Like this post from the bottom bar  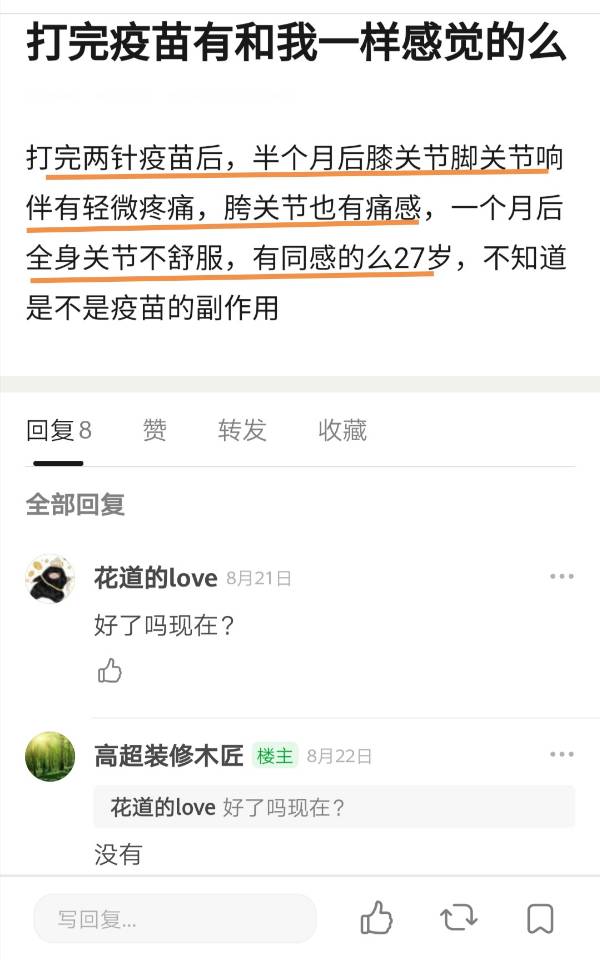point(377,918)
